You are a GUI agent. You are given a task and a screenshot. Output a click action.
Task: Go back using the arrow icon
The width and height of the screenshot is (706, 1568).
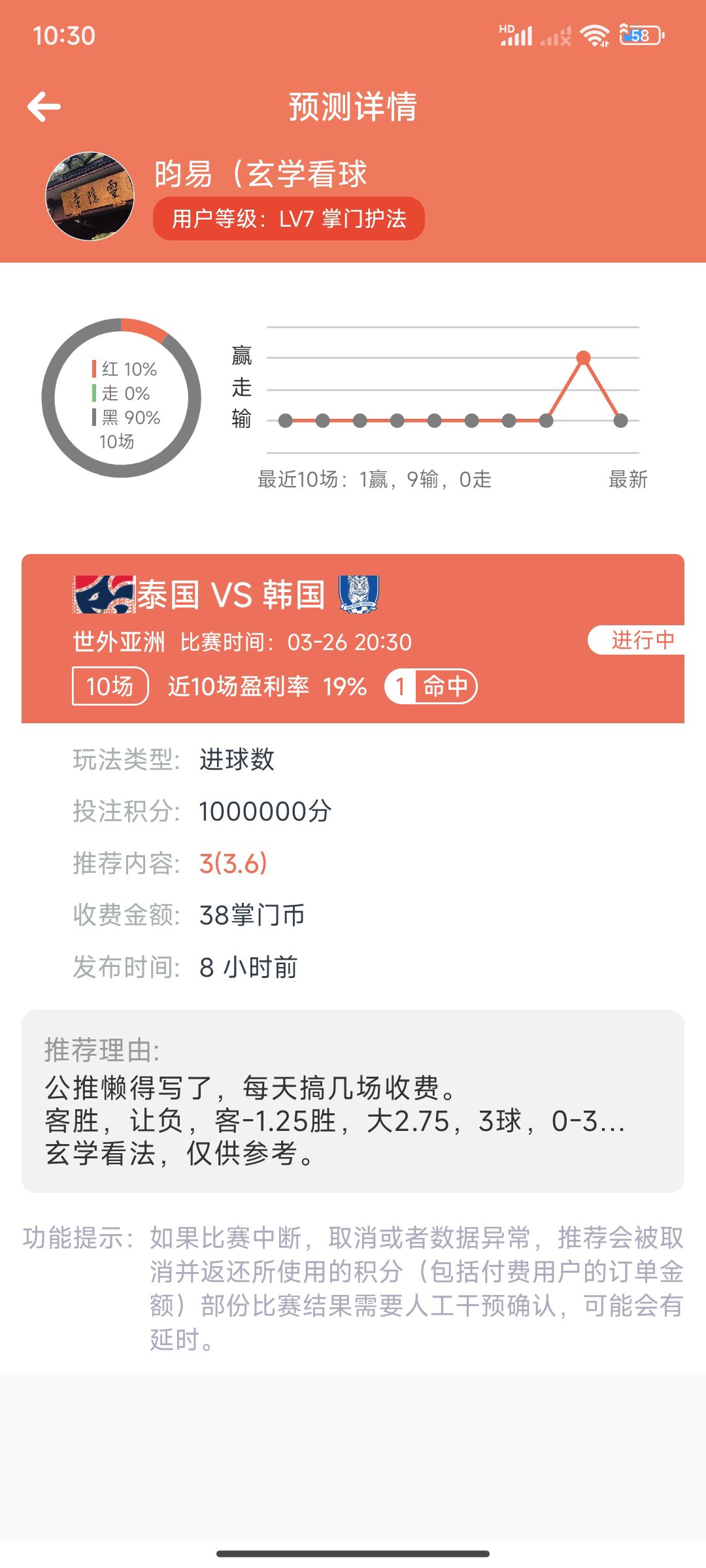click(x=44, y=106)
